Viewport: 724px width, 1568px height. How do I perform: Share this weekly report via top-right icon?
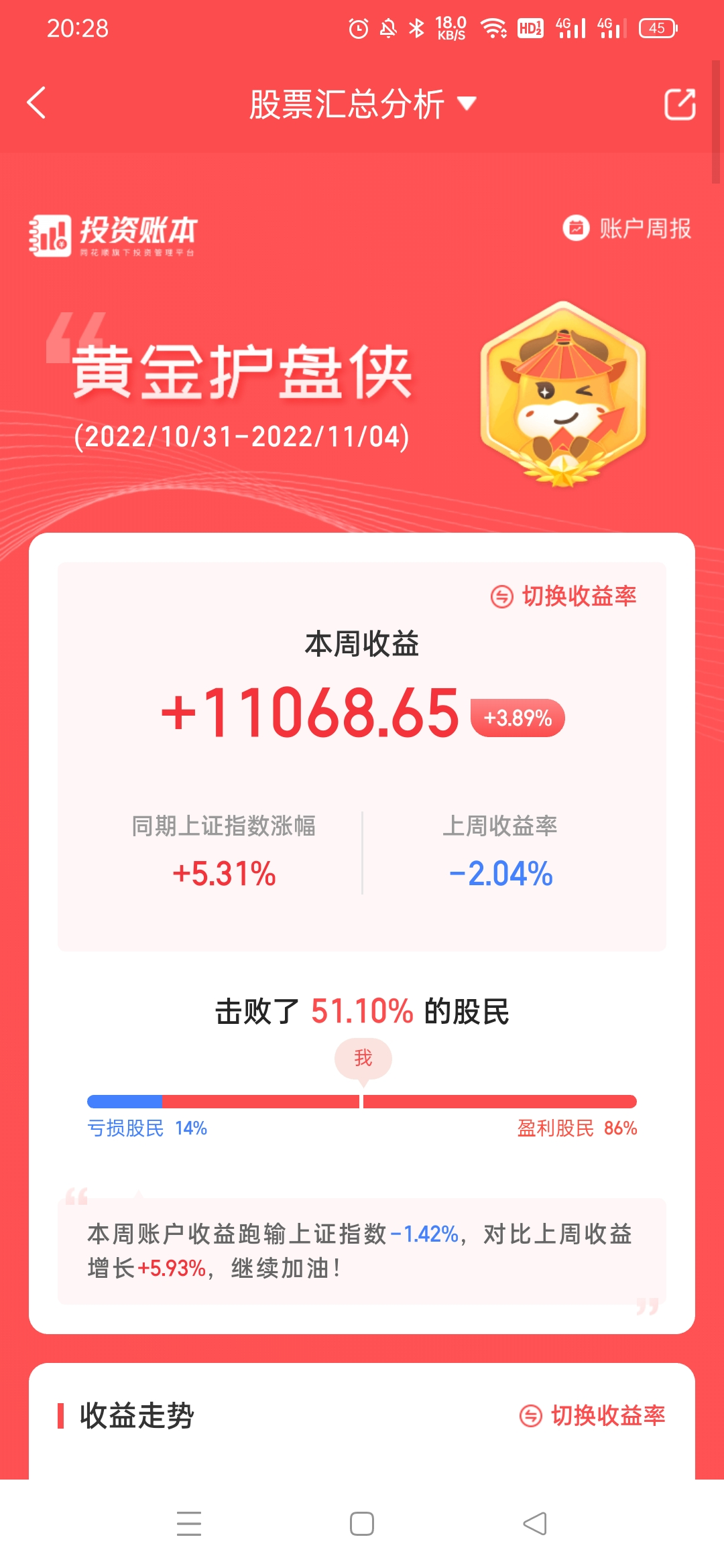[679, 105]
